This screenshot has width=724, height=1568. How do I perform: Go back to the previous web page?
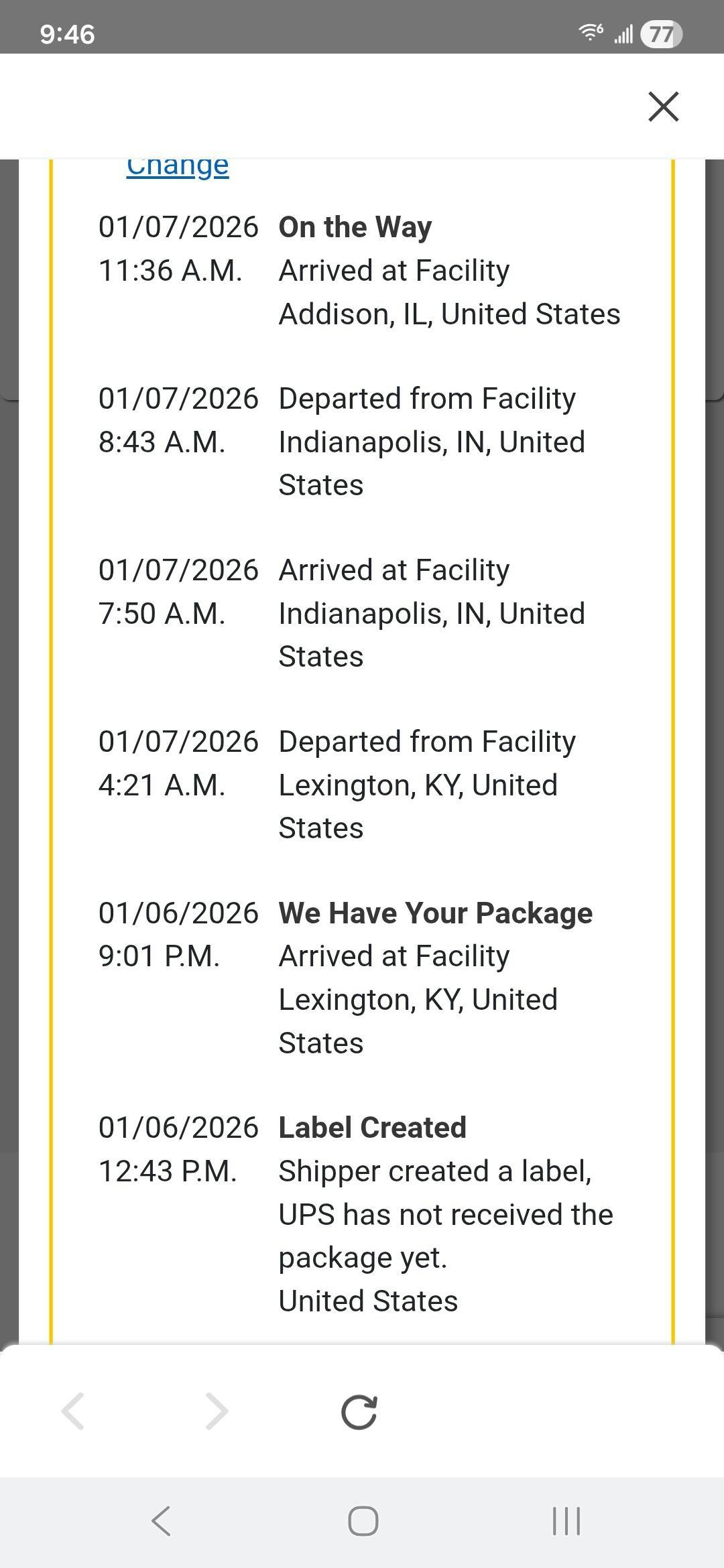73,1411
